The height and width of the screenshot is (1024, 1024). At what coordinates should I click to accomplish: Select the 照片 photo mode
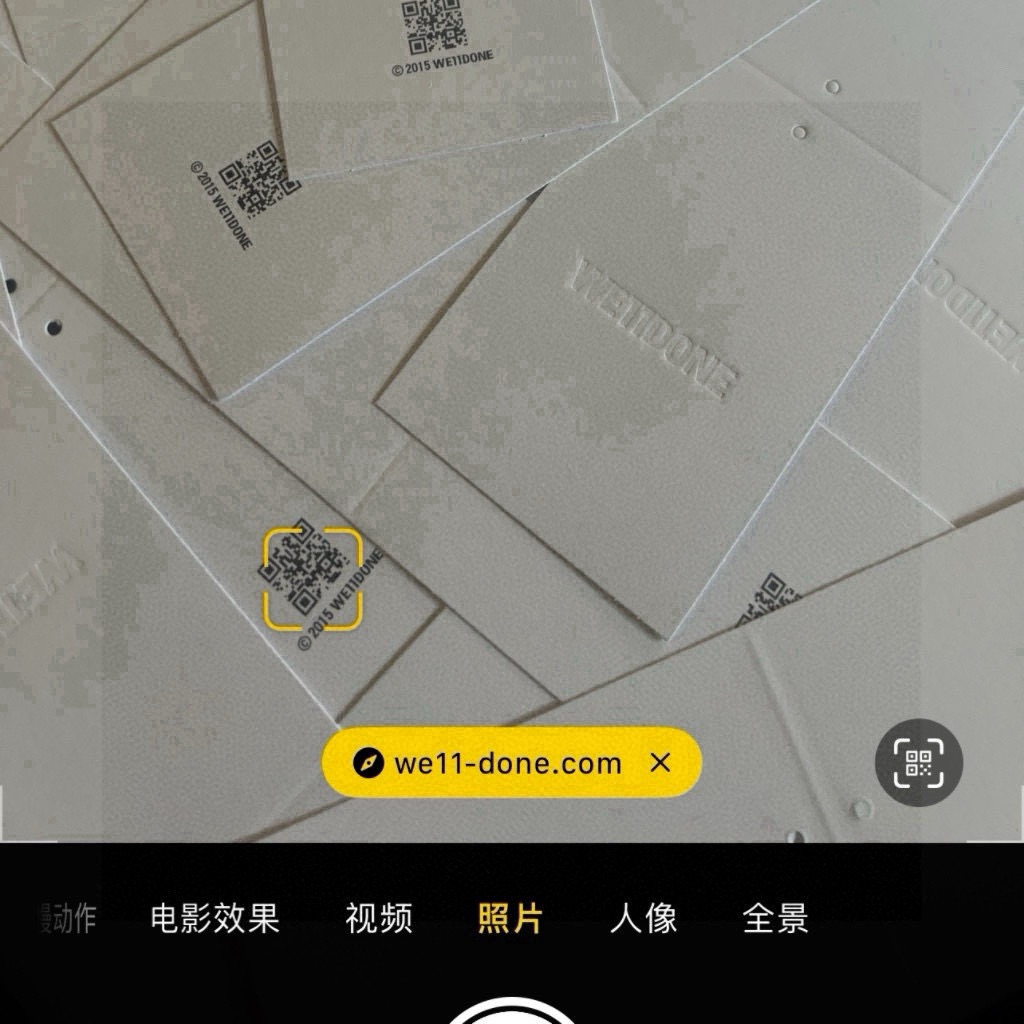tap(510, 918)
